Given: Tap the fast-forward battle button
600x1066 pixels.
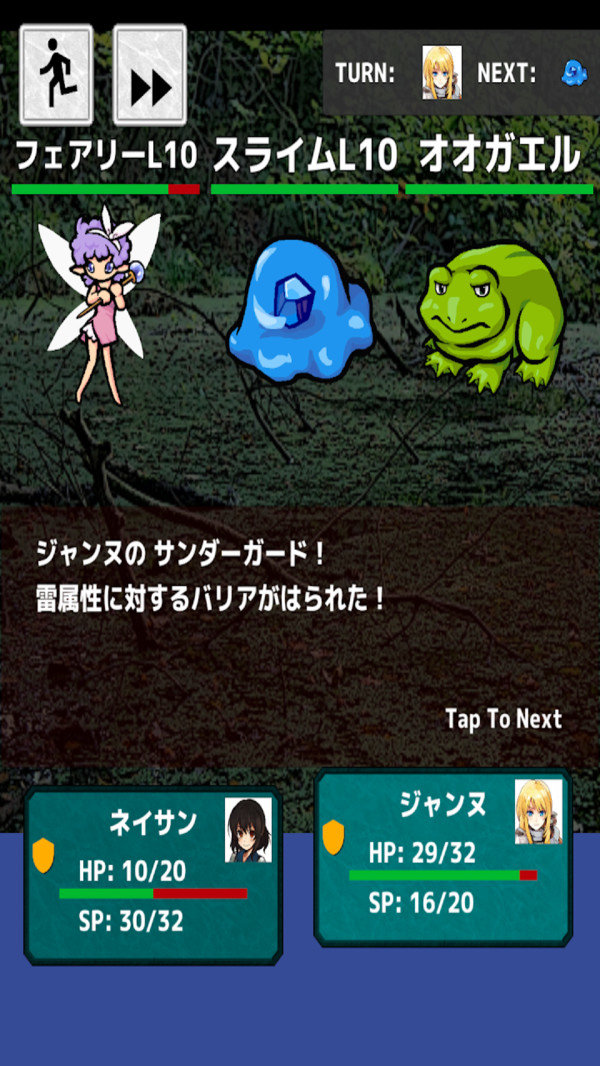Looking at the screenshot, I should 150,75.
